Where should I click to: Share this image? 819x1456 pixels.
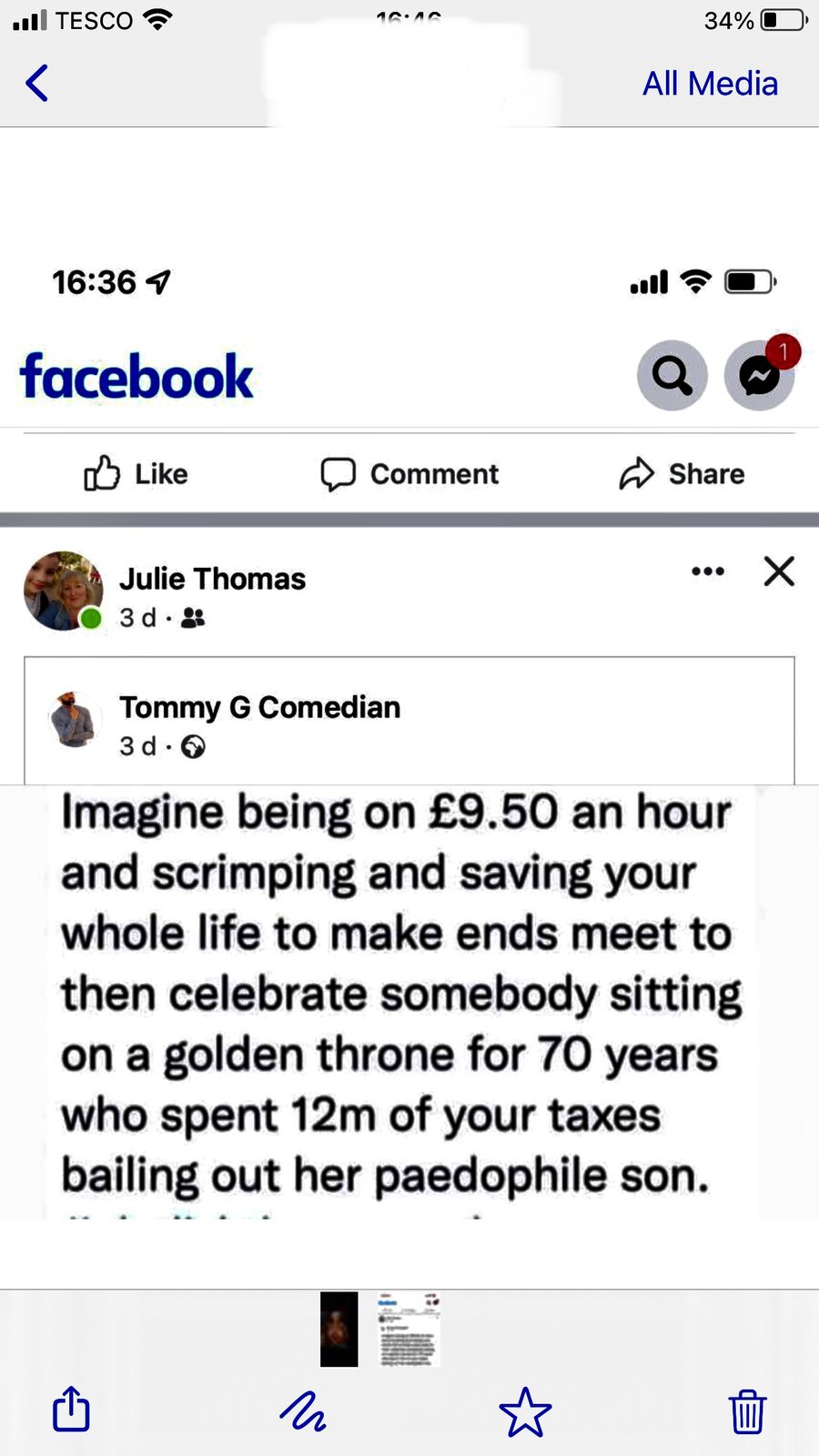(x=71, y=1409)
